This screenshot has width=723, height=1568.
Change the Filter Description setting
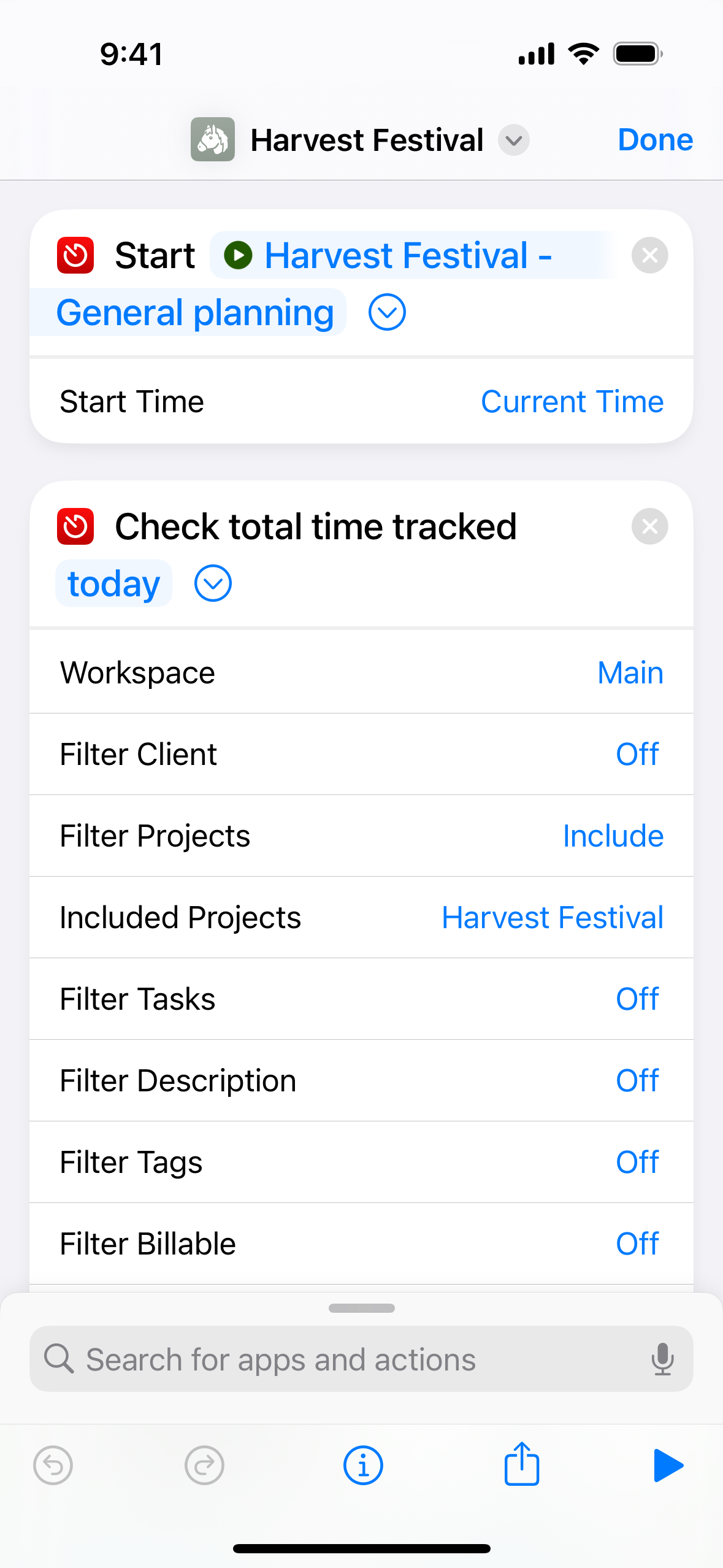(637, 1081)
